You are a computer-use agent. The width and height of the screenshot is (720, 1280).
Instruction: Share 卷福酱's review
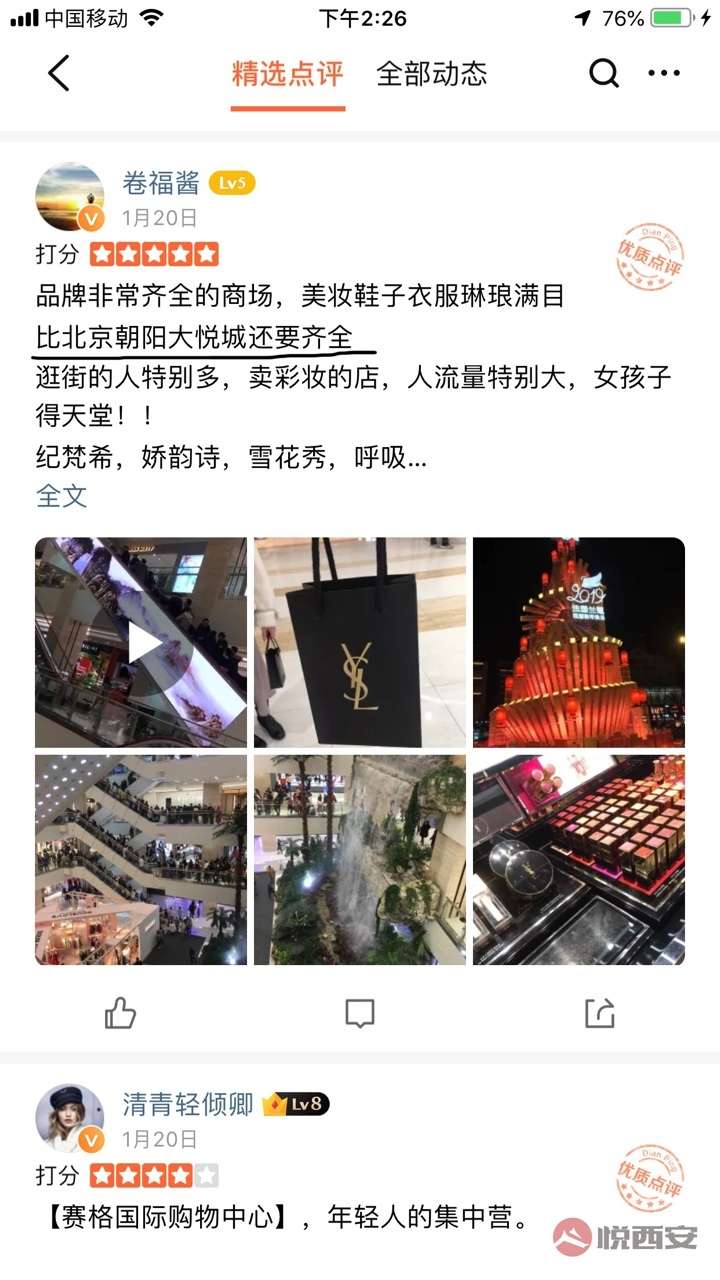(599, 1013)
